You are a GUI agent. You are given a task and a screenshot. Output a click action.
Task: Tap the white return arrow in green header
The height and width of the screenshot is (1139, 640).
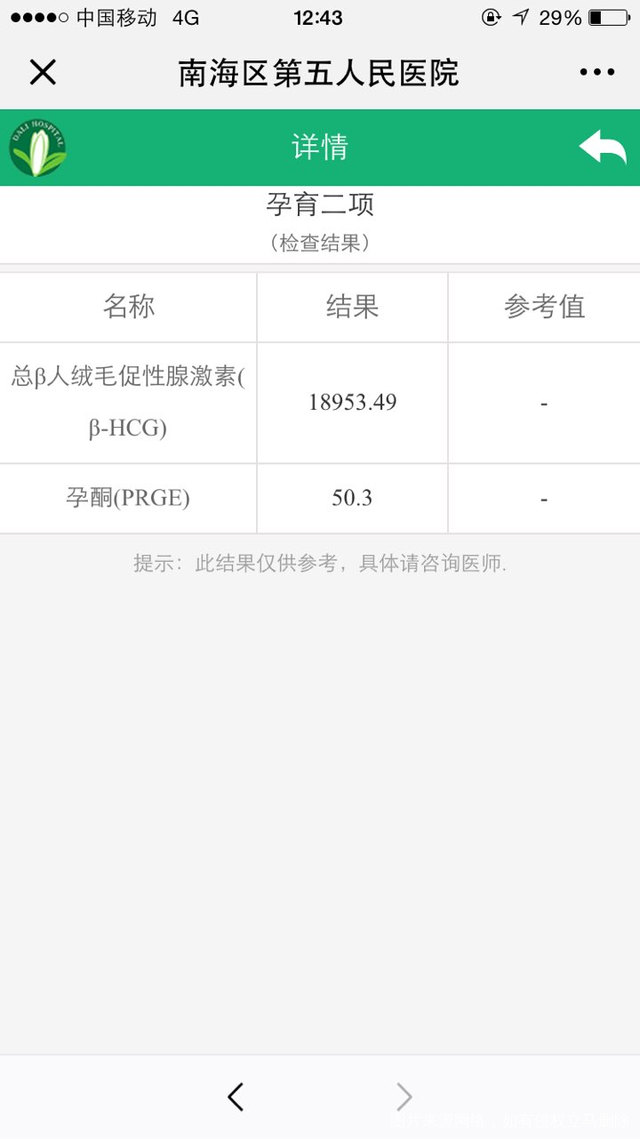pyautogui.click(x=602, y=148)
